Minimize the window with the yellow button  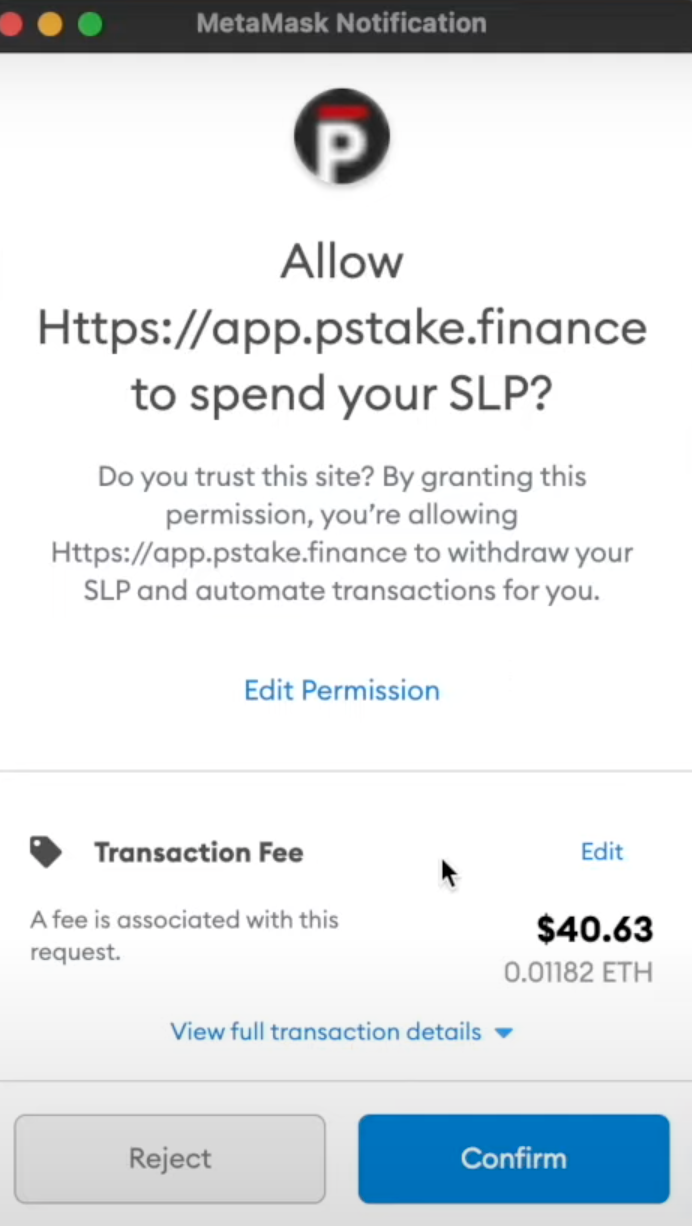click(50, 24)
